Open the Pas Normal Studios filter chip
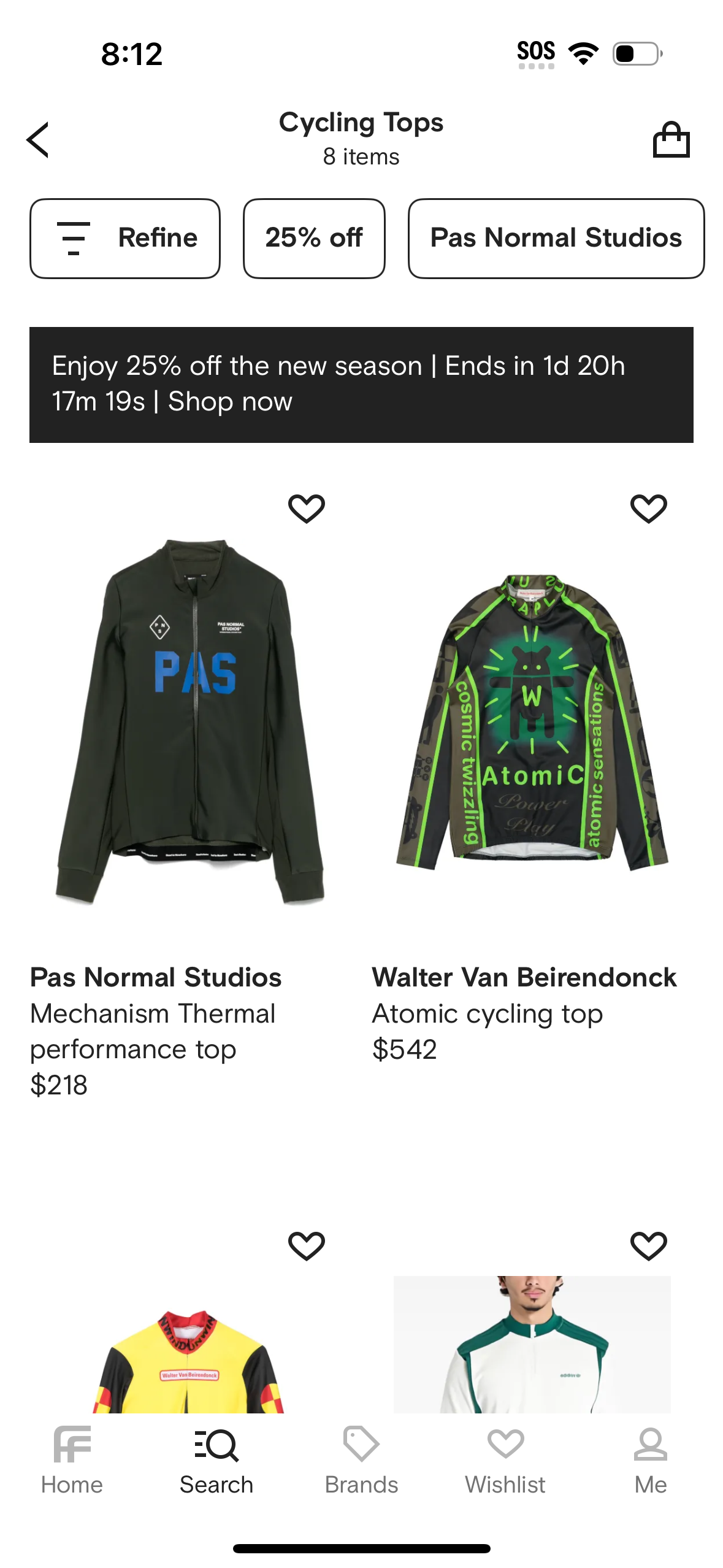723x1568 pixels. point(556,238)
